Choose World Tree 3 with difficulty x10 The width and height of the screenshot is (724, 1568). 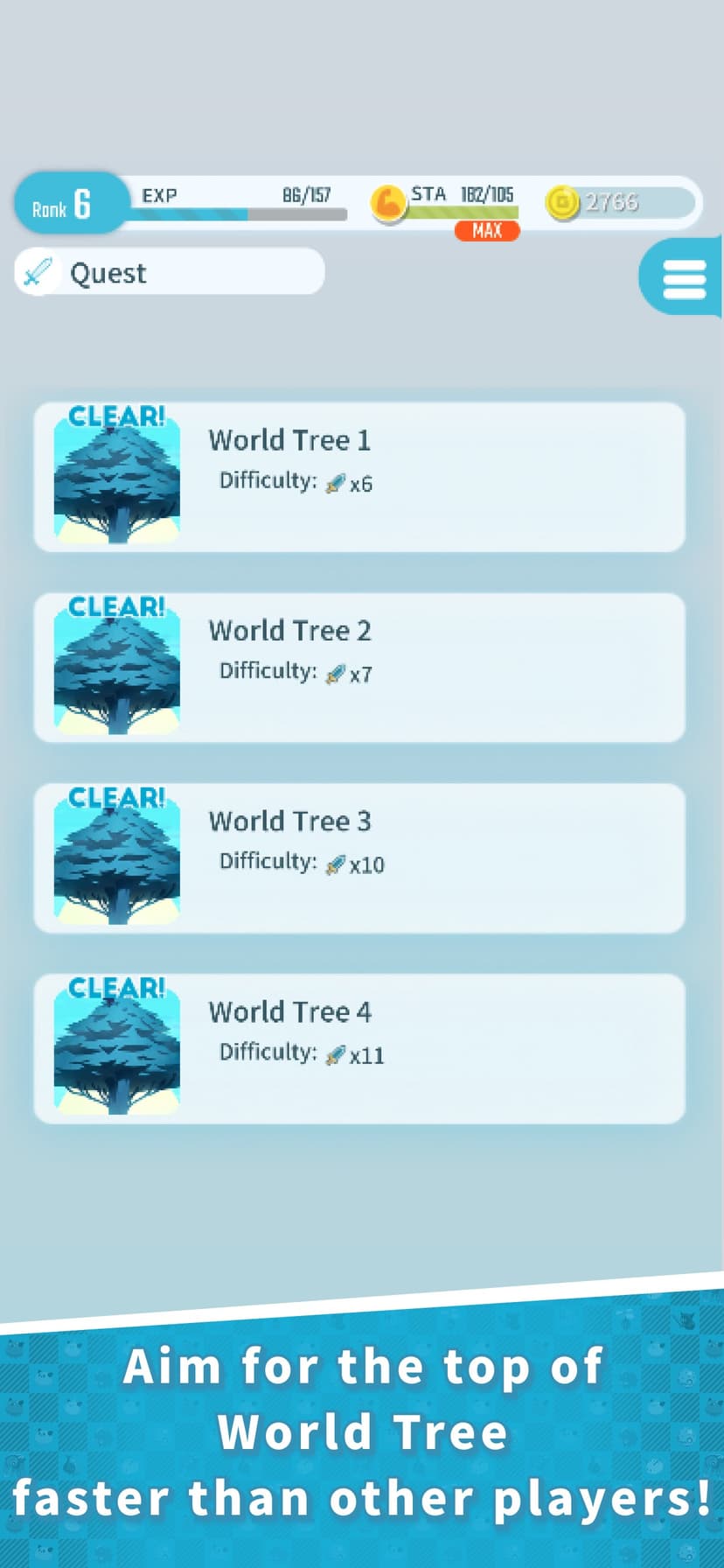(x=359, y=858)
